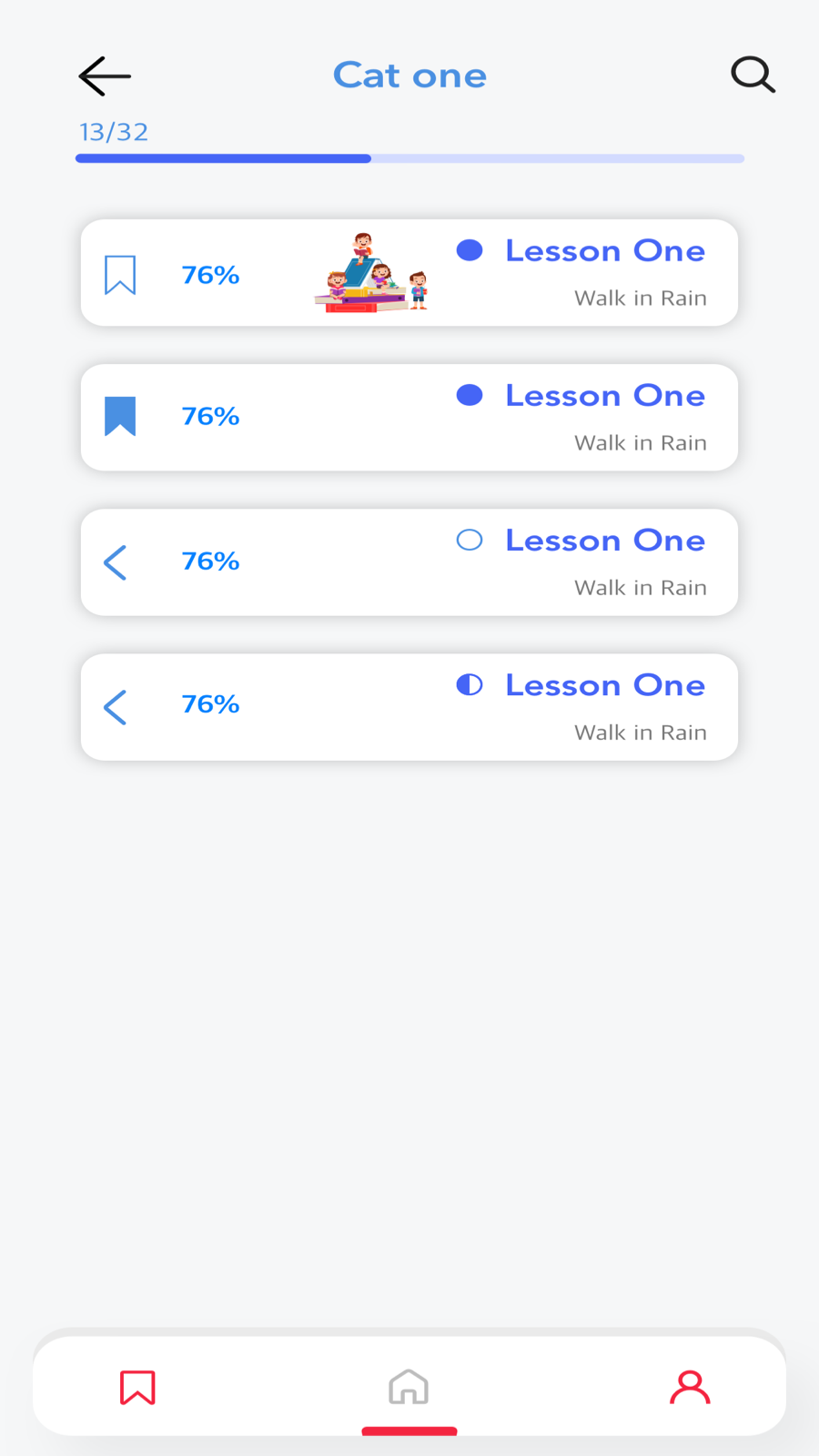Bookmark the lesson with the kids illustration
This screenshot has height=1456, width=819.
click(120, 274)
